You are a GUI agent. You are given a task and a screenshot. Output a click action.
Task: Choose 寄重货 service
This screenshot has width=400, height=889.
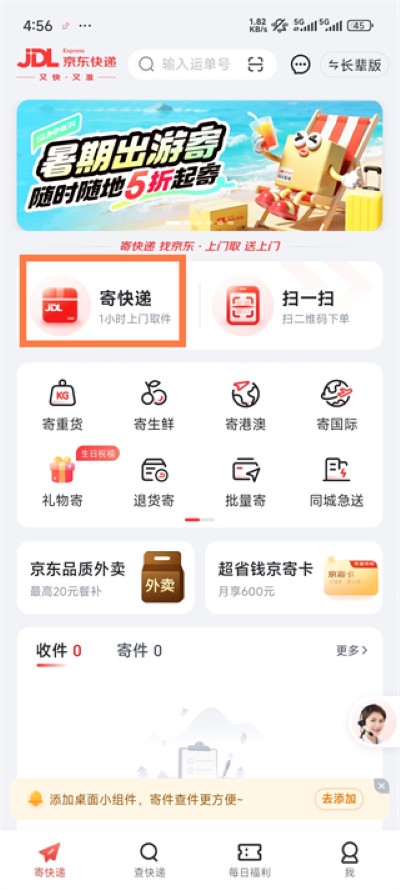(x=62, y=405)
